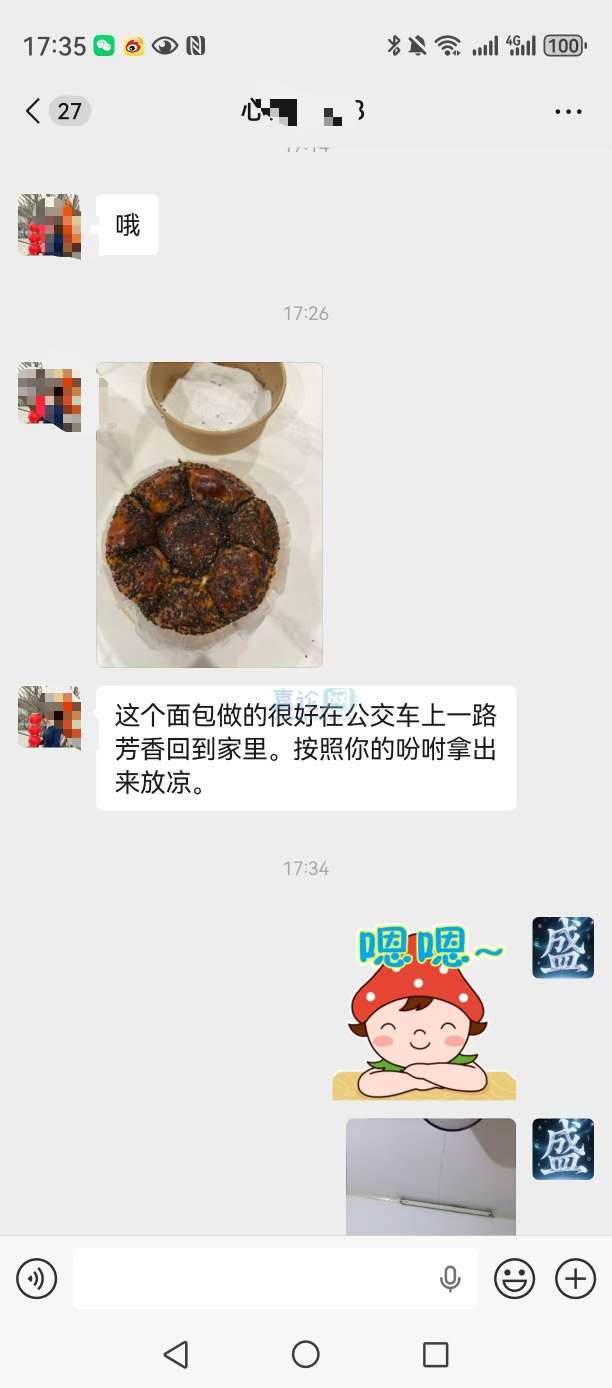The width and height of the screenshot is (612, 1388).
Task: Focus the message text field
Action: tap(255, 1278)
